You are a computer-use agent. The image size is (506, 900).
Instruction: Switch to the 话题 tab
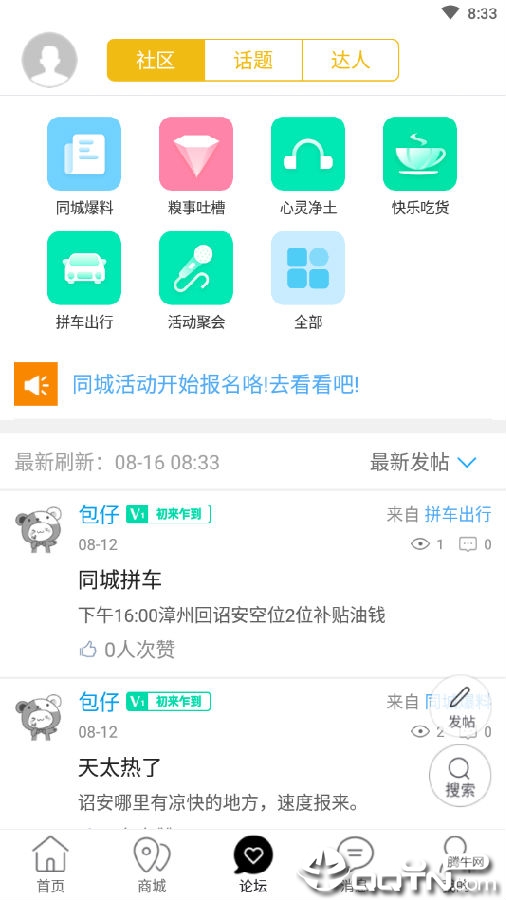(x=253, y=60)
